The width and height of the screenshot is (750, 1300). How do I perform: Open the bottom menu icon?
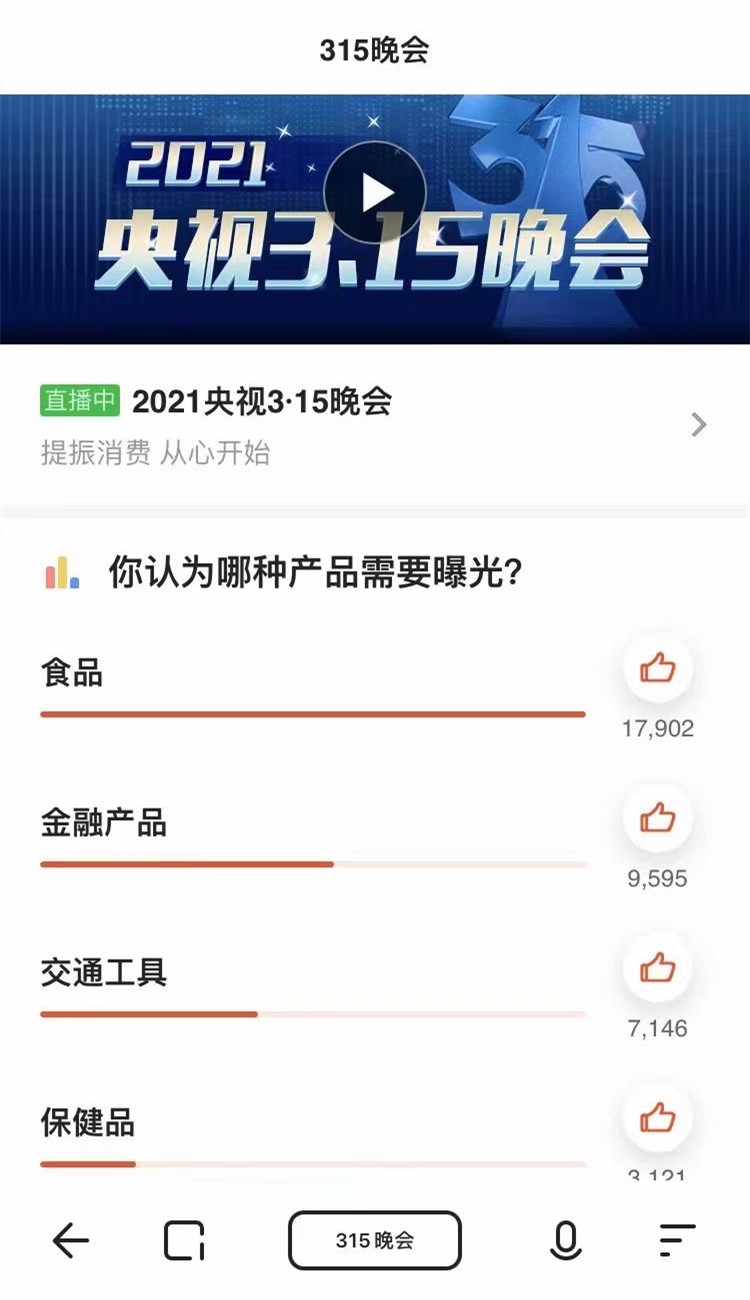pyautogui.click(x=677, y=1241)
